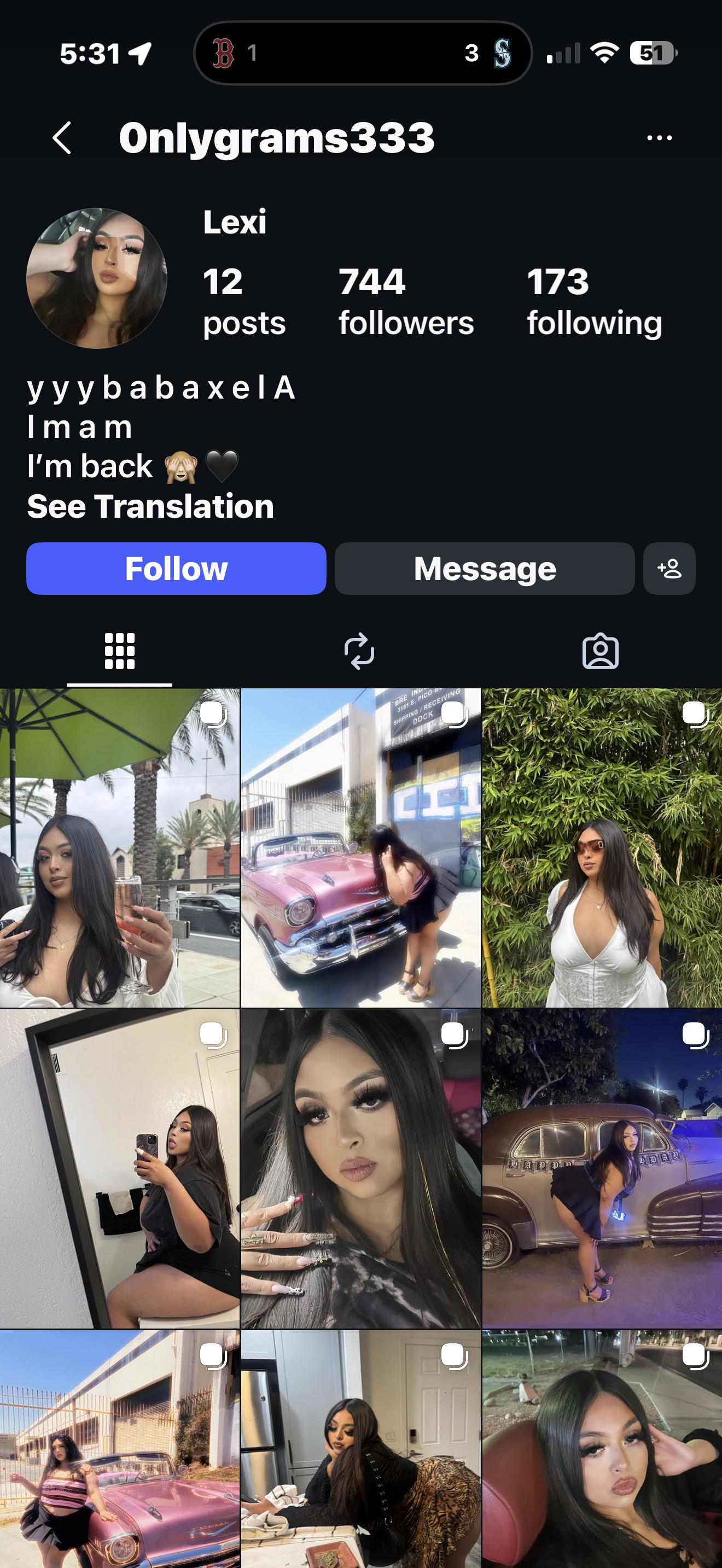Switch to the reposts tab
Viewport: 722px width, 1568px height.
coord(359,651)
